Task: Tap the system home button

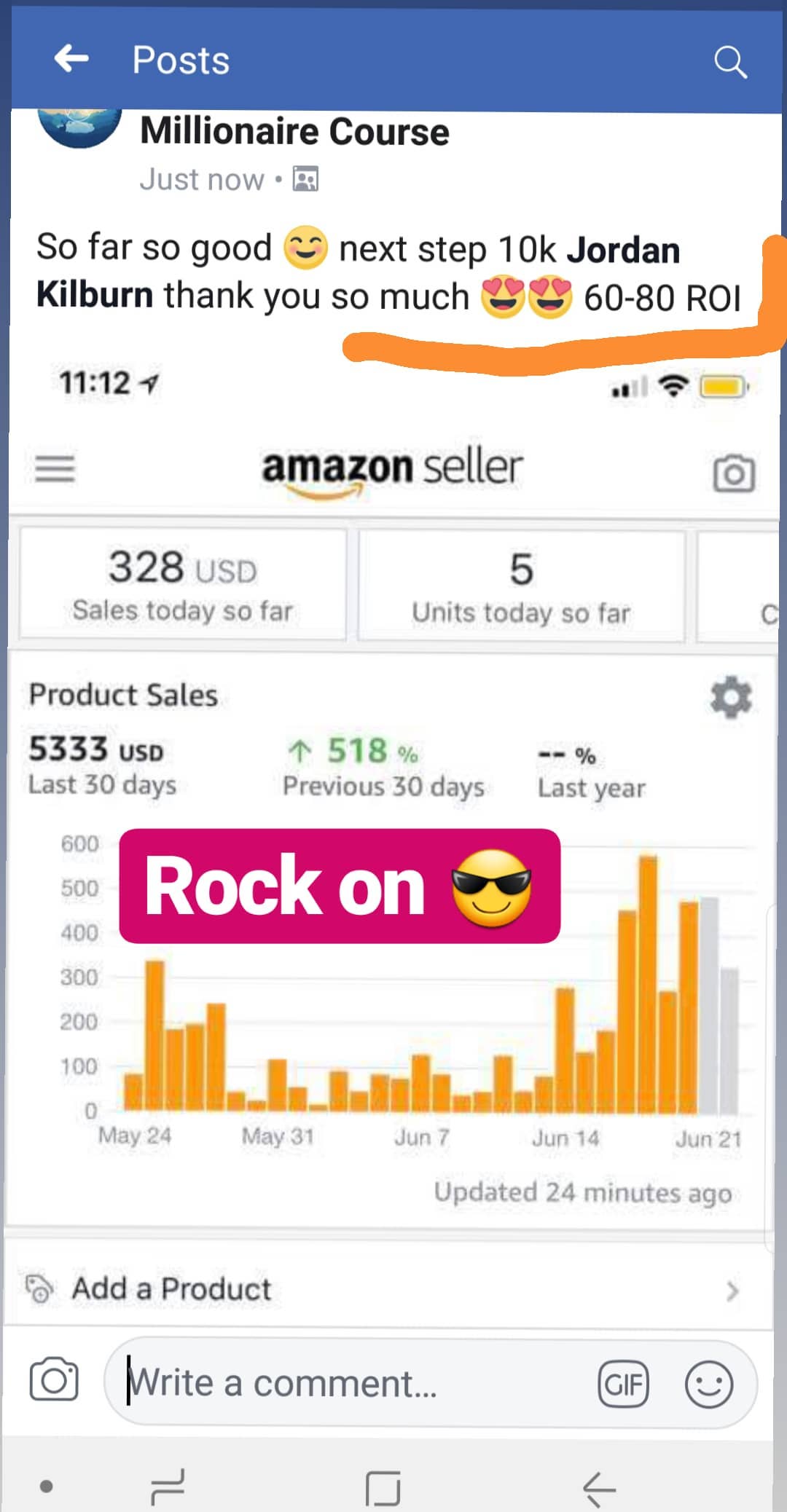Action: (x=383, y=1489)
